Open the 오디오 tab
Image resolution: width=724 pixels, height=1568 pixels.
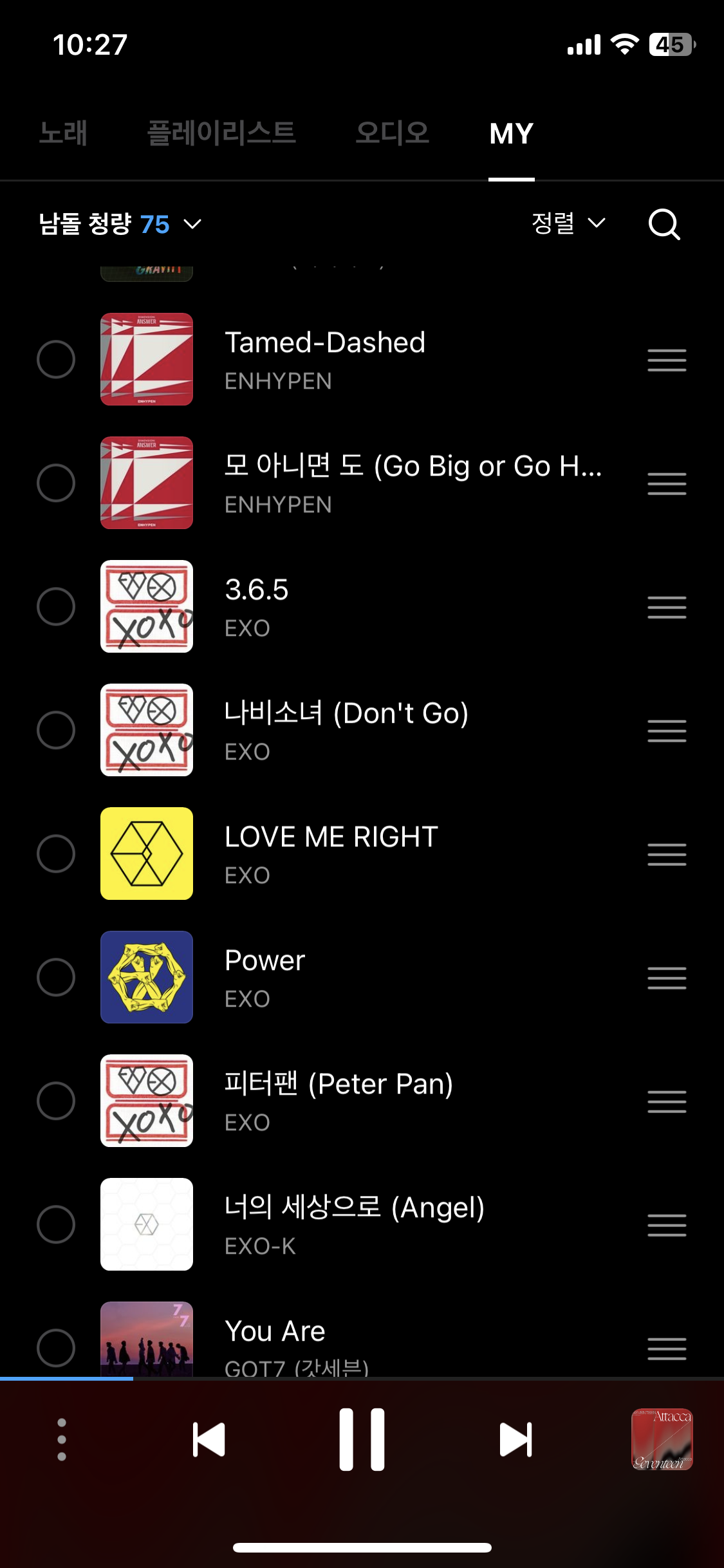392,133
